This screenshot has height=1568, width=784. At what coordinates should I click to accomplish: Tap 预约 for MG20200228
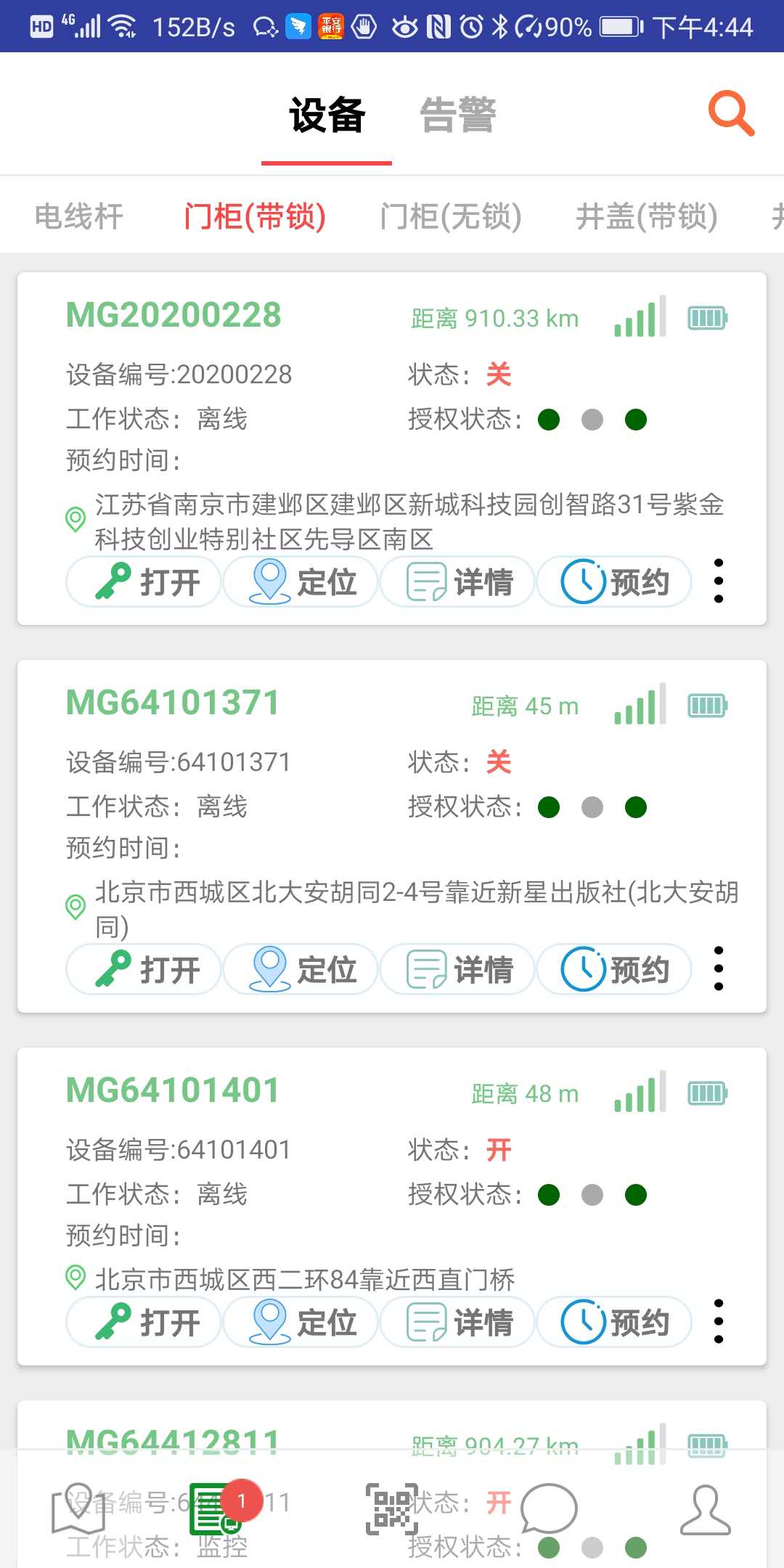click(614, 581)
